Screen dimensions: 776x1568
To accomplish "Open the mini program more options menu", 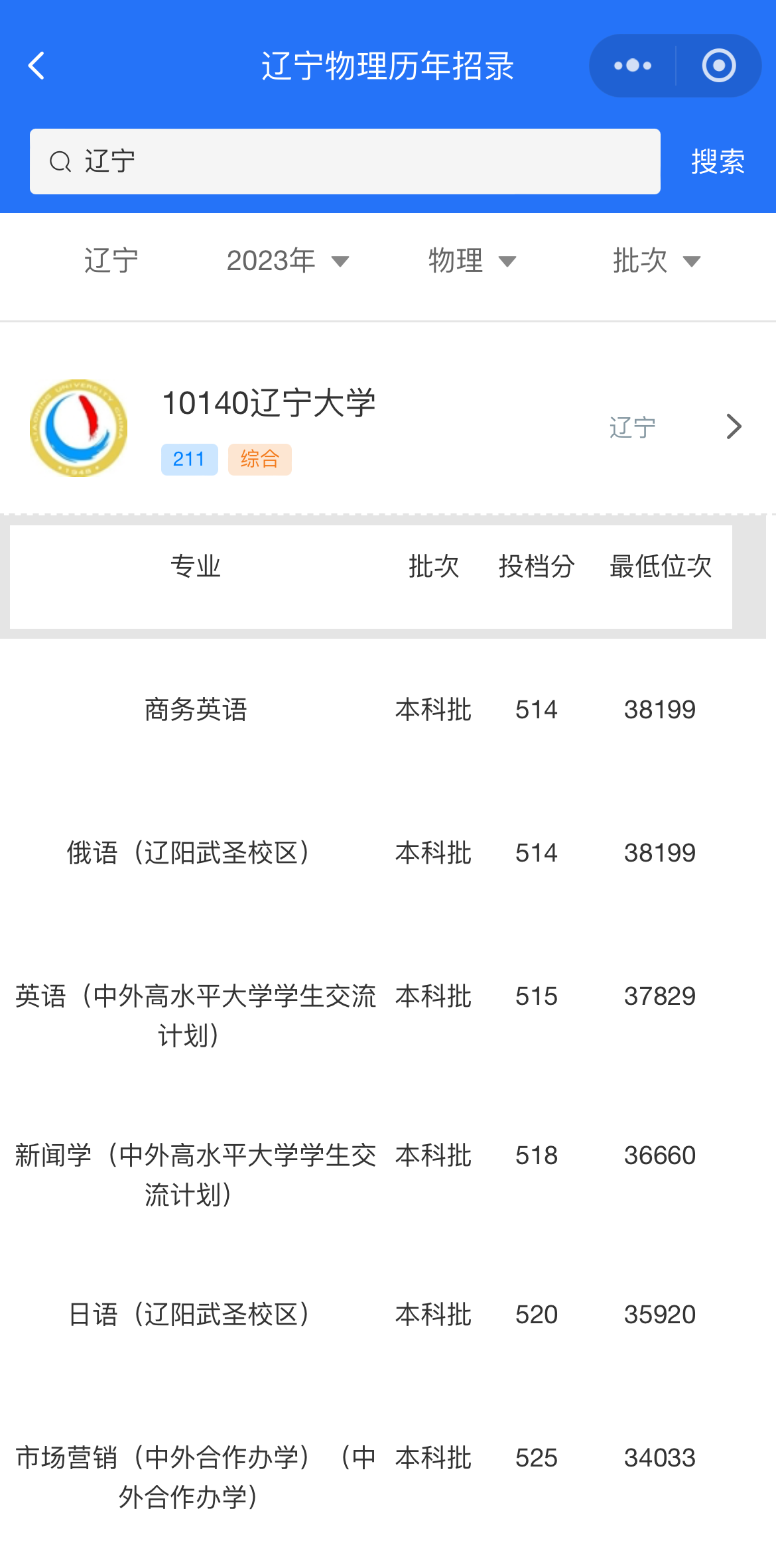I will (632, 66).
